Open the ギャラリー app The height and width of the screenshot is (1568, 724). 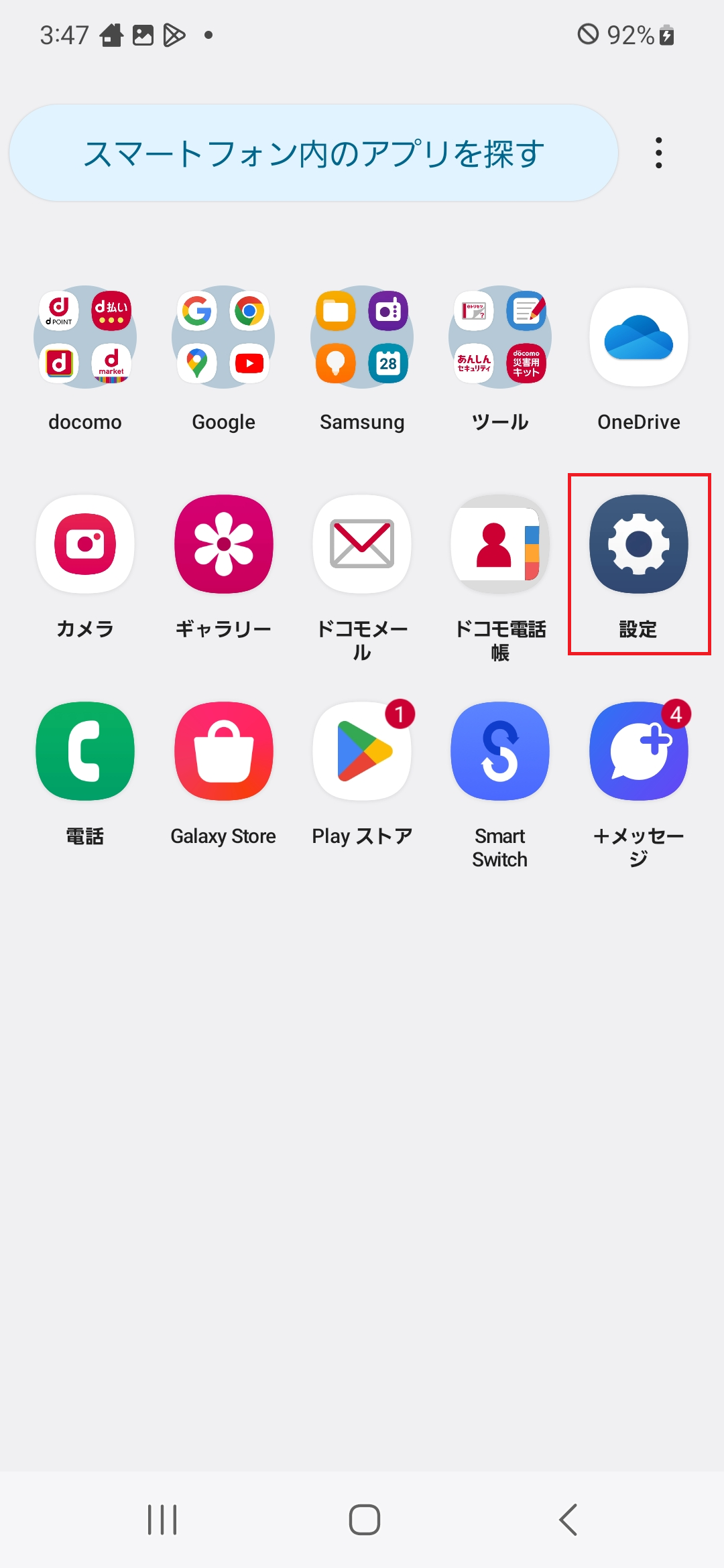click(x=223, y=545)
